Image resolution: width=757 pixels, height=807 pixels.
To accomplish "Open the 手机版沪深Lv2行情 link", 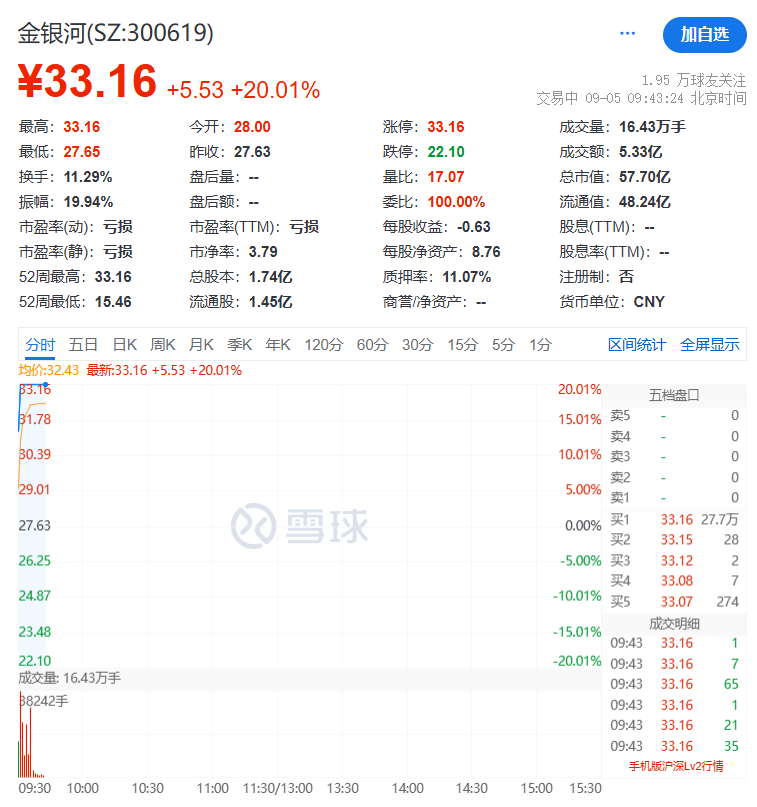I will 675,766.
